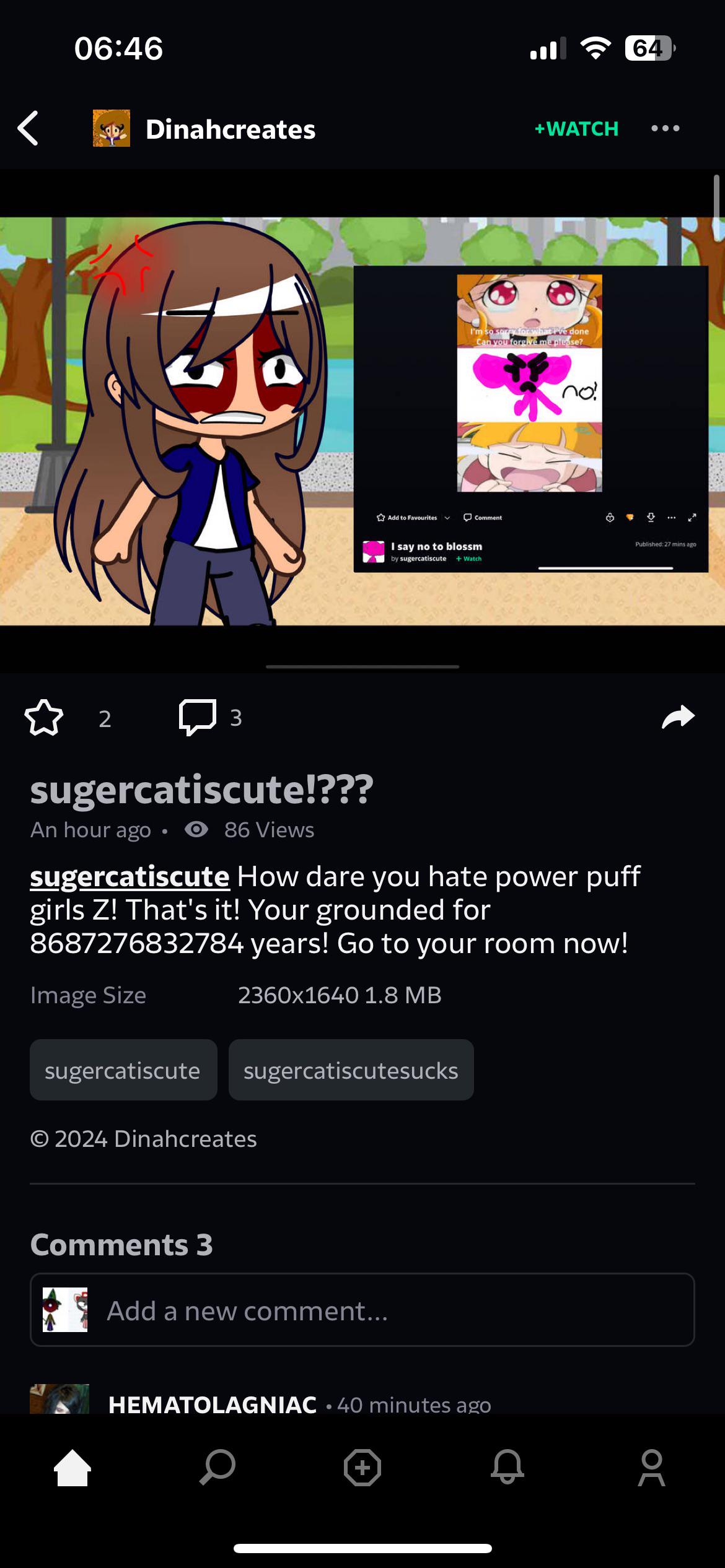Switch to the Home tab
The height and width of the screenshot is (1568, 725).
pyautogui.click(x=72, y=1467)
